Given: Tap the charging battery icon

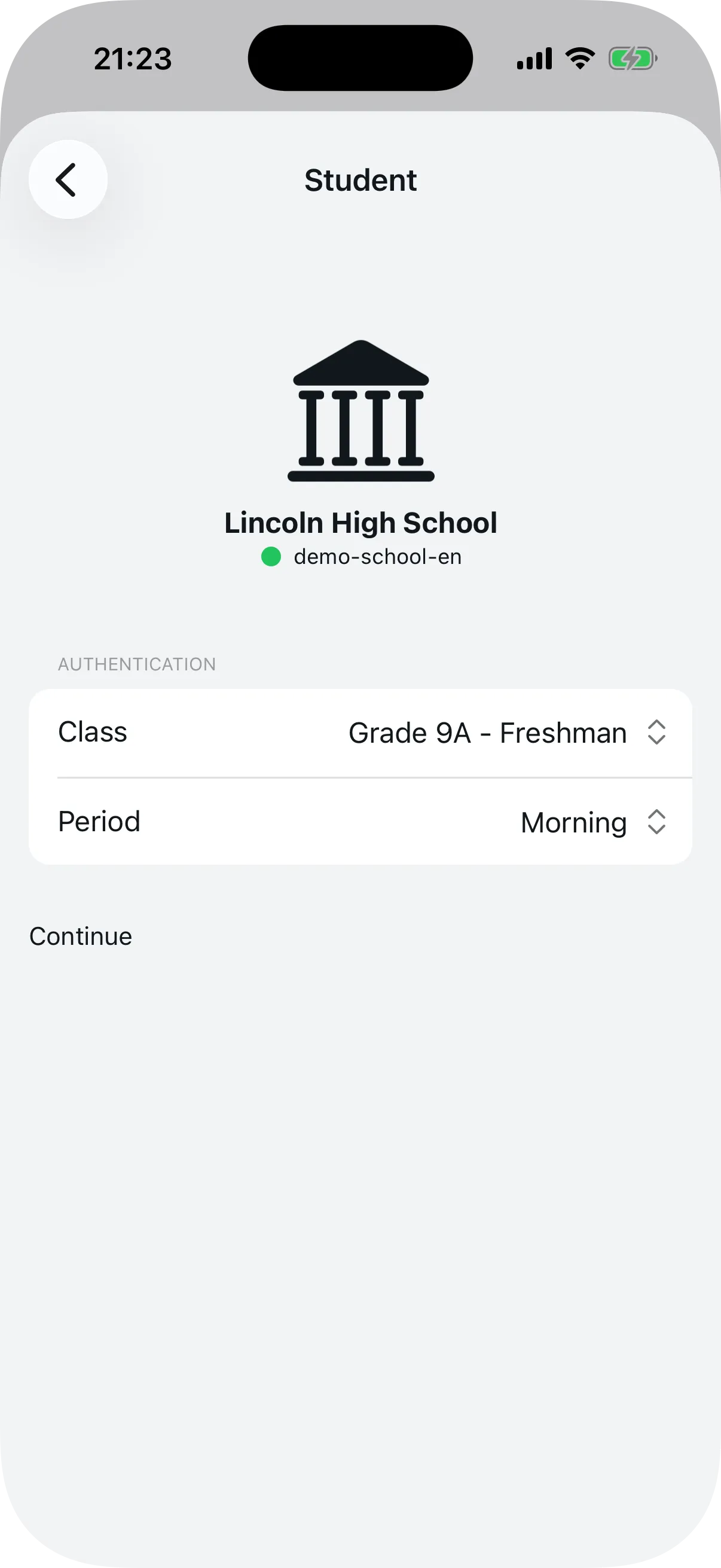Looking at the screenshot, I should click(x=633, y=58).
